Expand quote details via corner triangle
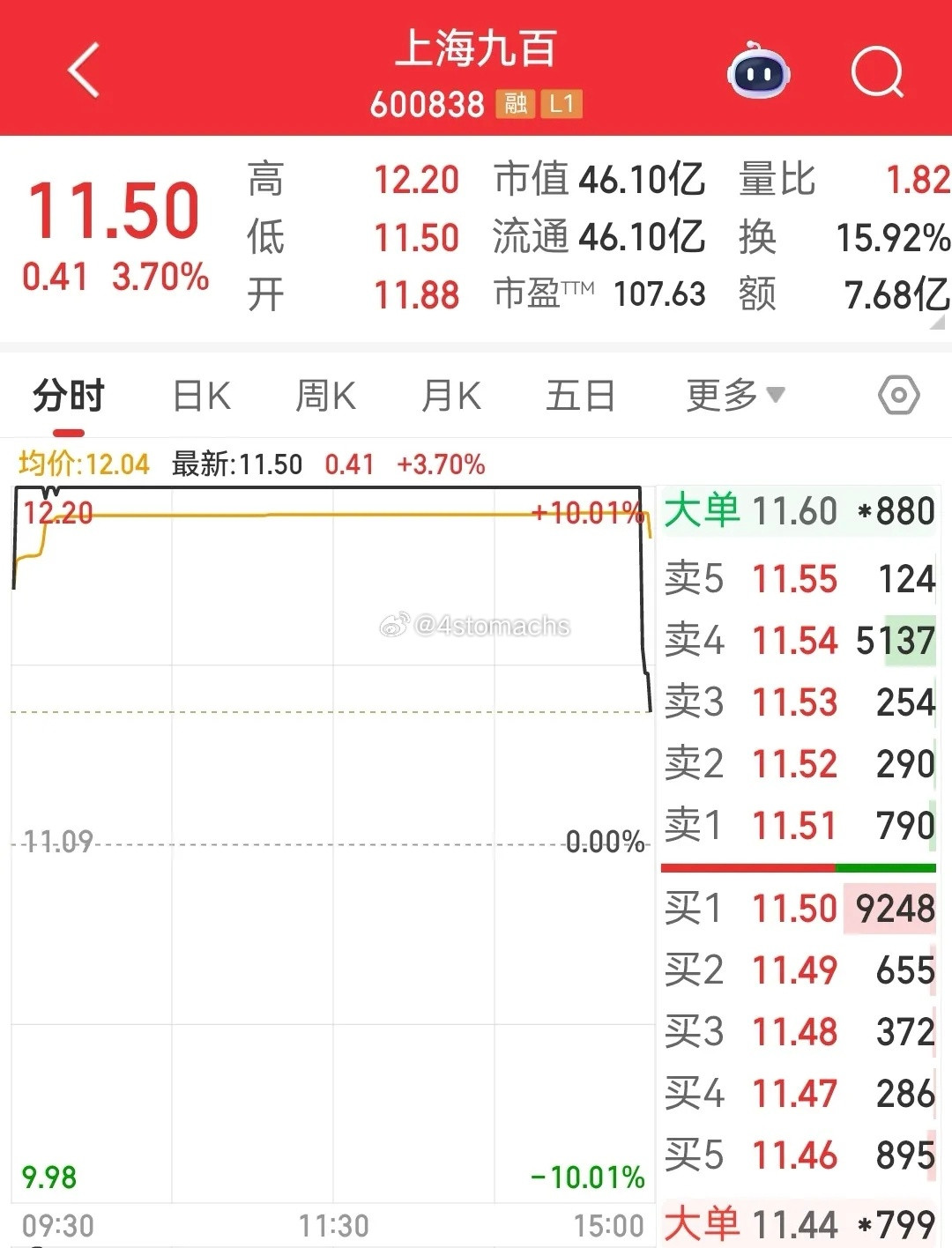The image size is (952, 1248). click(x=938, y=323)
